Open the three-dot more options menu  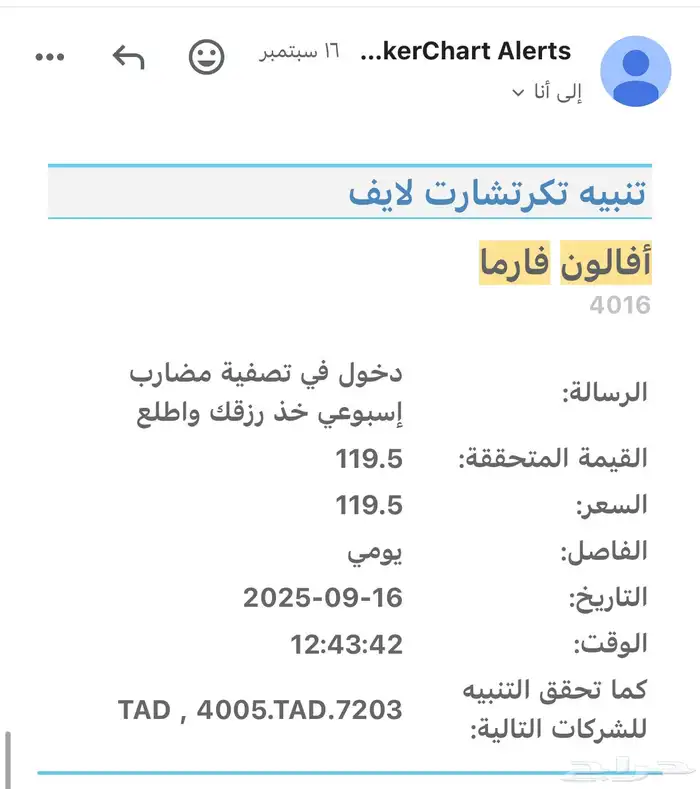pyautogui.click(x=49, y=57)
